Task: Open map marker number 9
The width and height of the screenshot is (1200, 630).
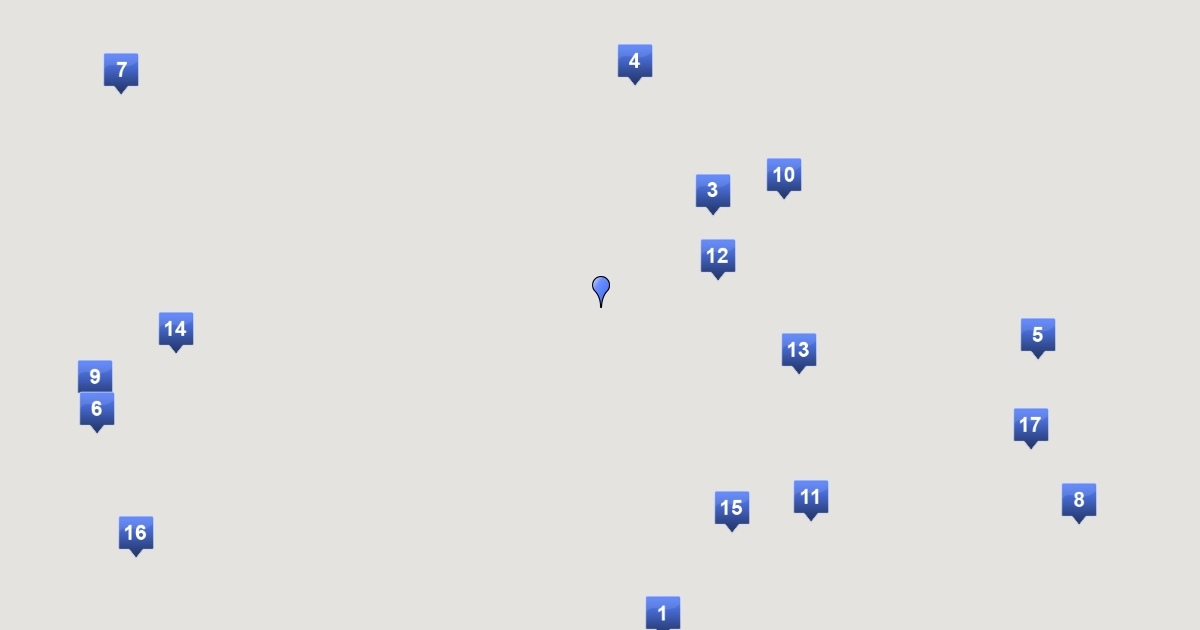Action: 95,375
